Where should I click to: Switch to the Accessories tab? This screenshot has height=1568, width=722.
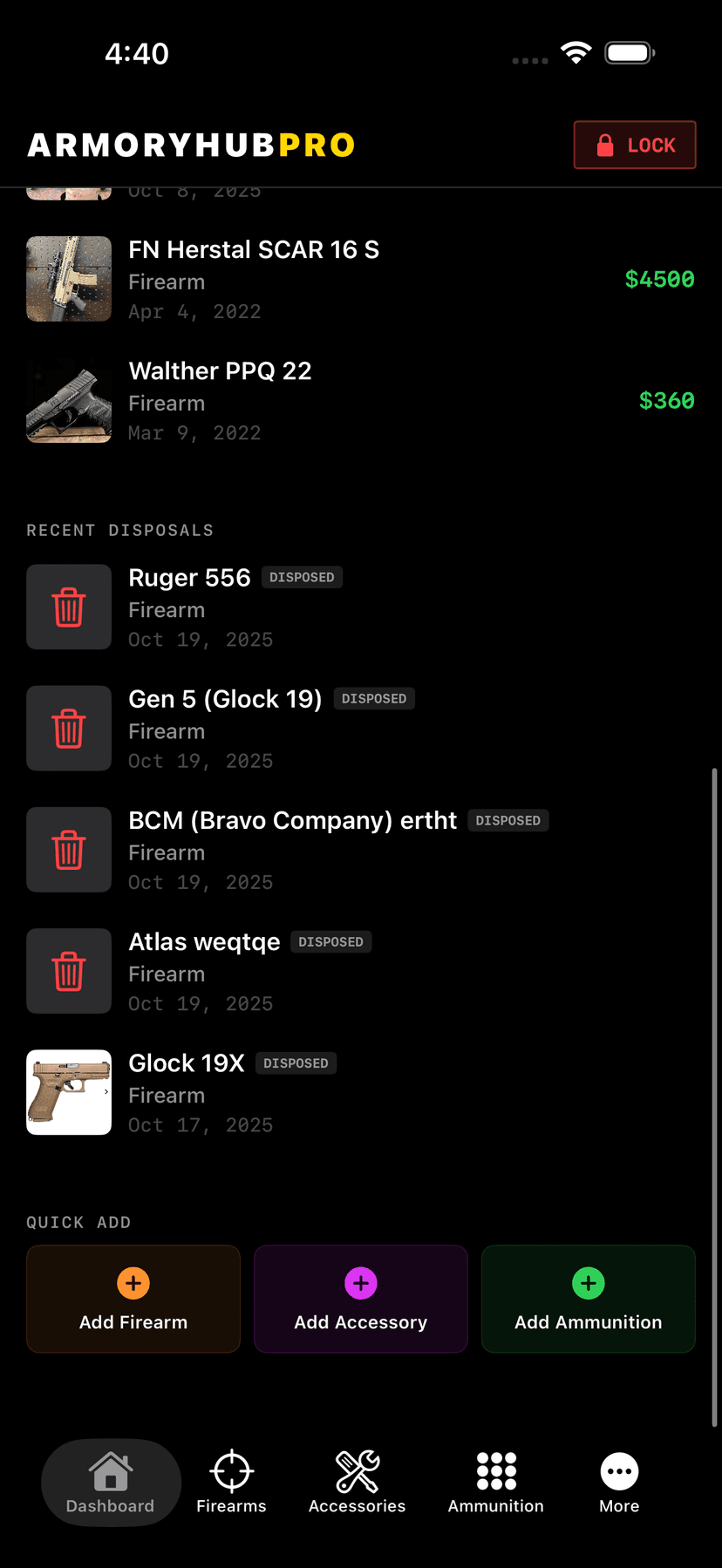click(x=358, y=1483)
